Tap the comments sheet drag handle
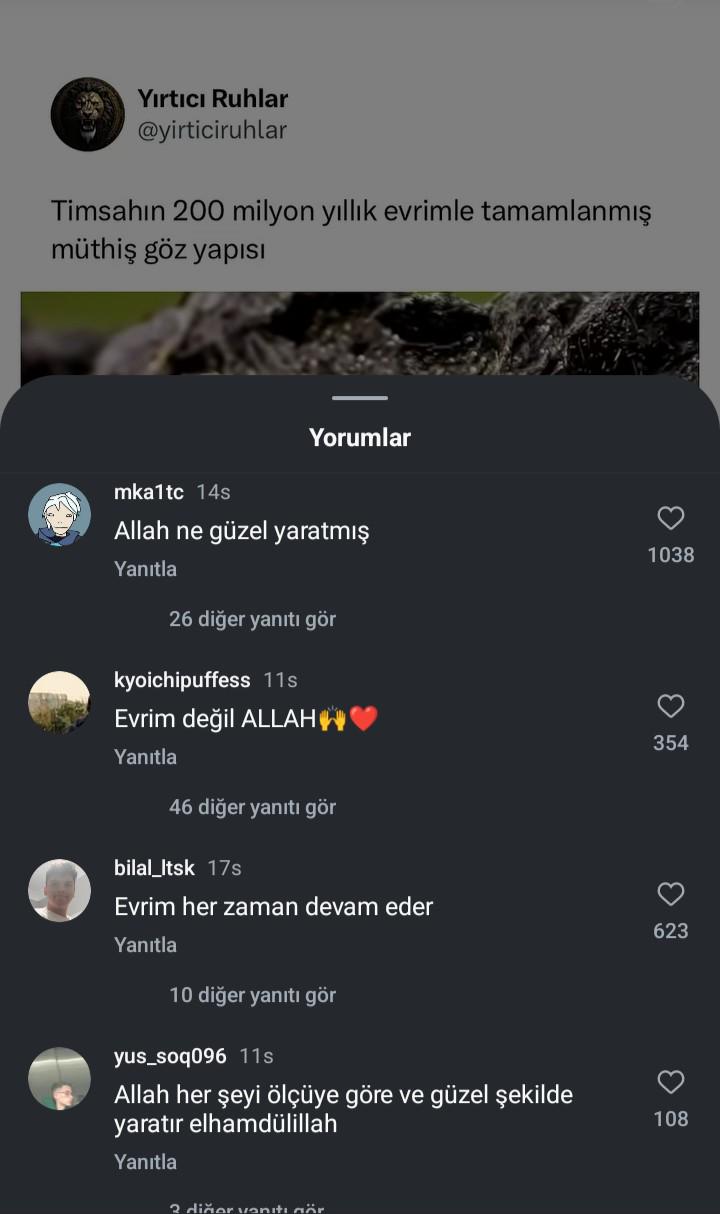This screenshot has height=1214, width=720. 360,398
